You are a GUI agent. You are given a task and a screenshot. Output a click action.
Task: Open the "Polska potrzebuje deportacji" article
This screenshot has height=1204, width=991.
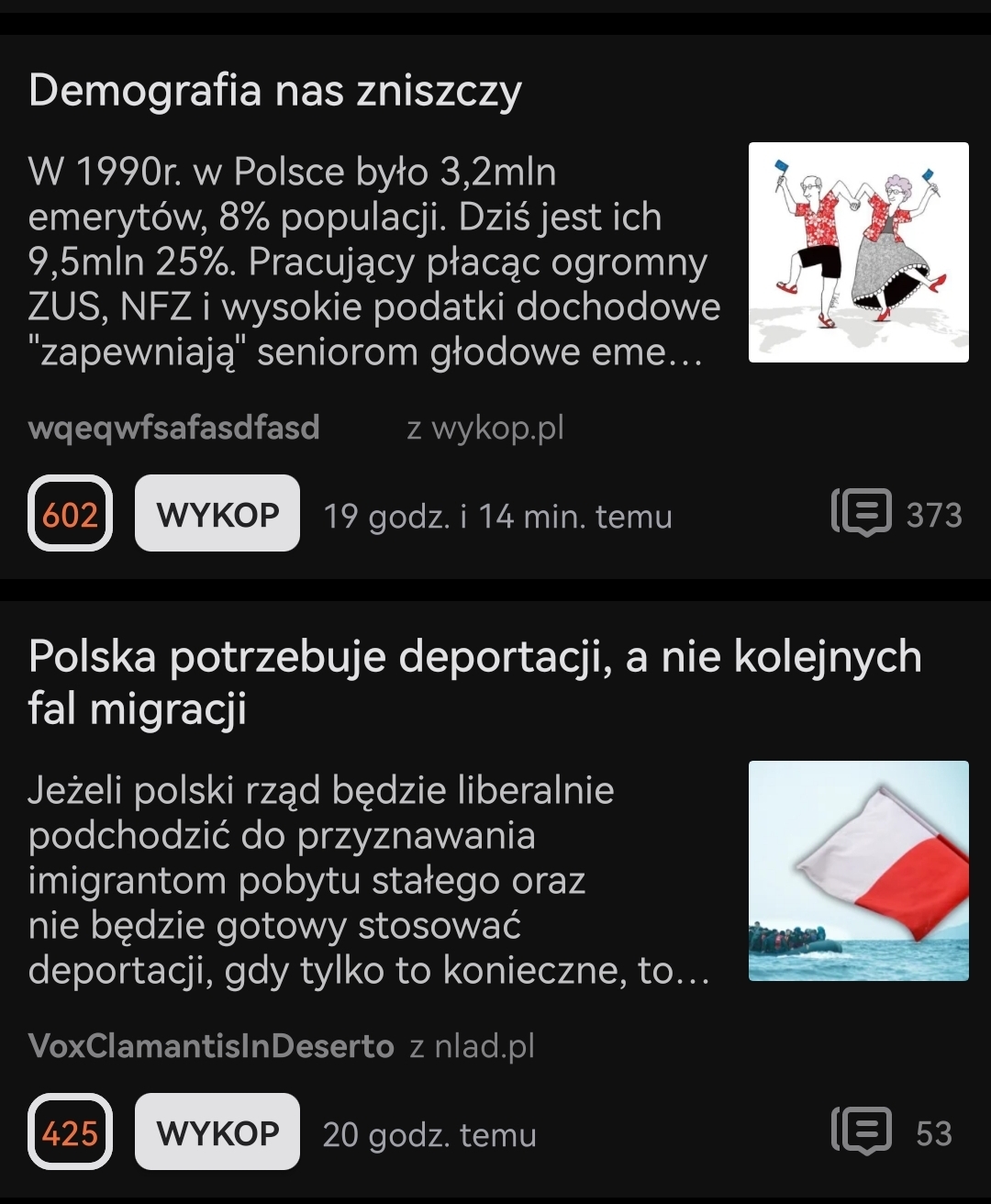point(474,682)
